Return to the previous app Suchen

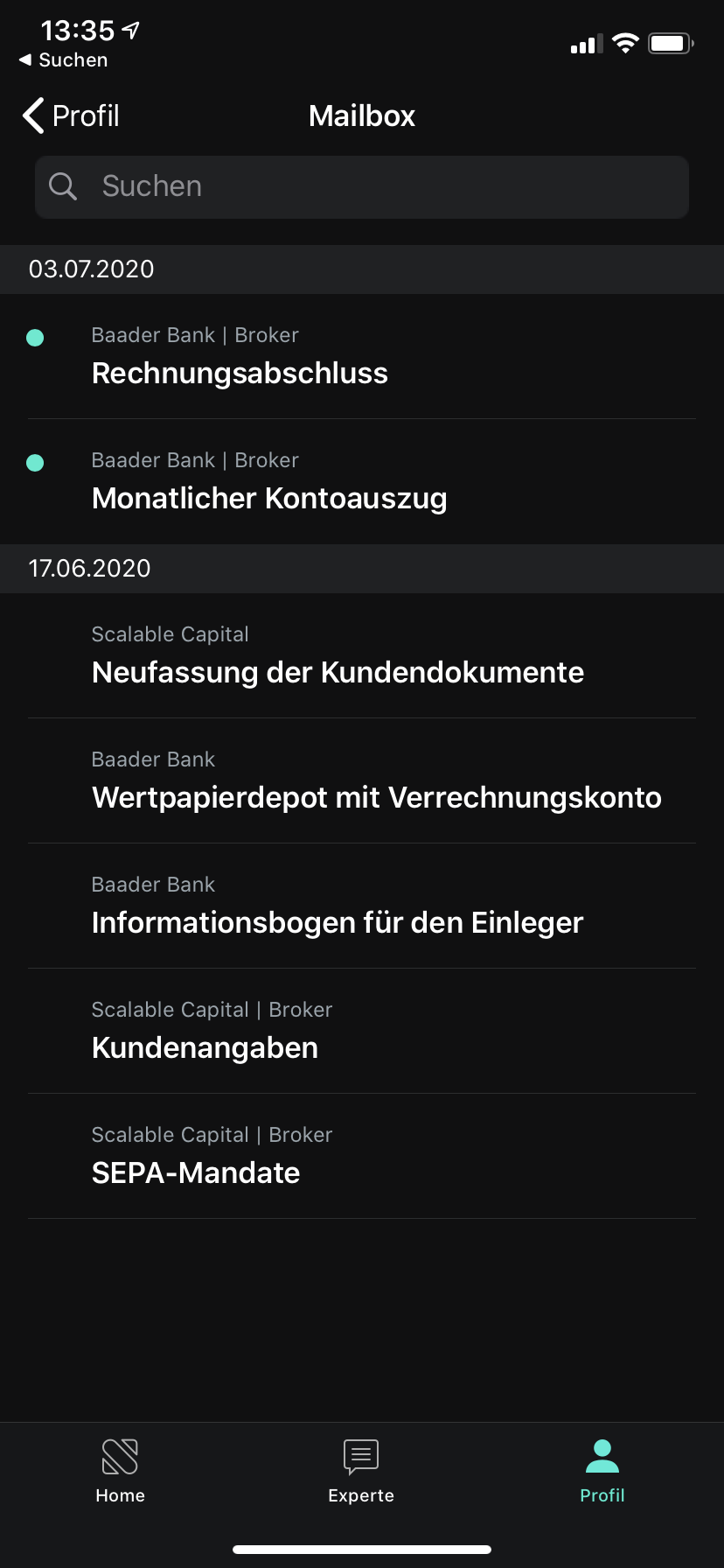(x=64, y=60)
